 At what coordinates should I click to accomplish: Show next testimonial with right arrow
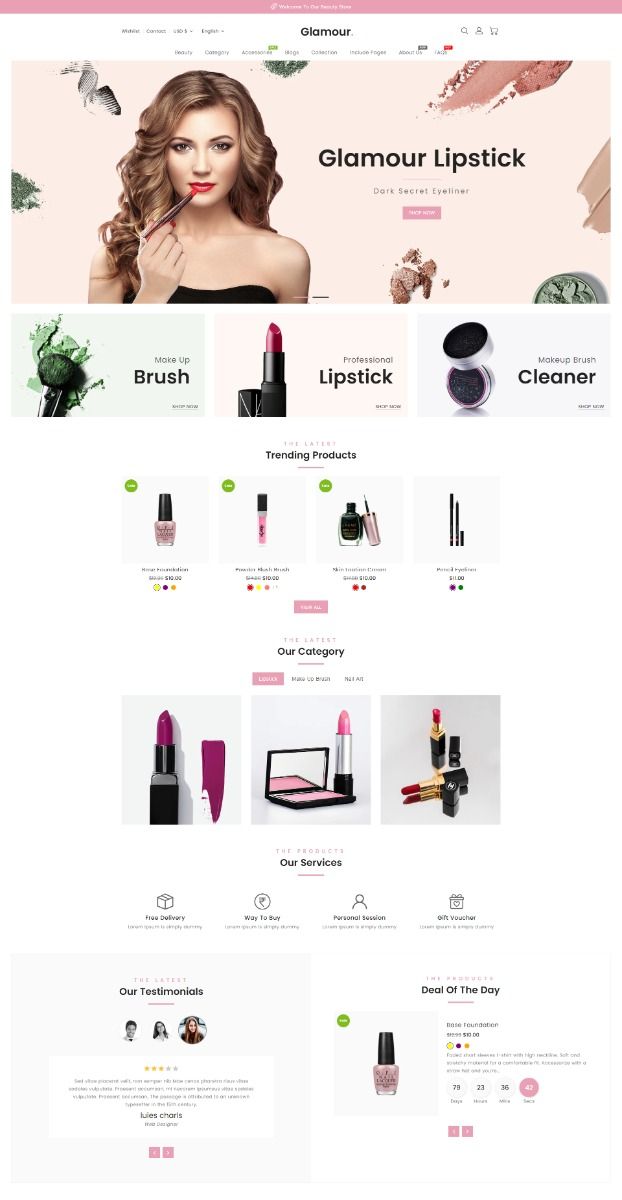click(x=168, y=1152)
